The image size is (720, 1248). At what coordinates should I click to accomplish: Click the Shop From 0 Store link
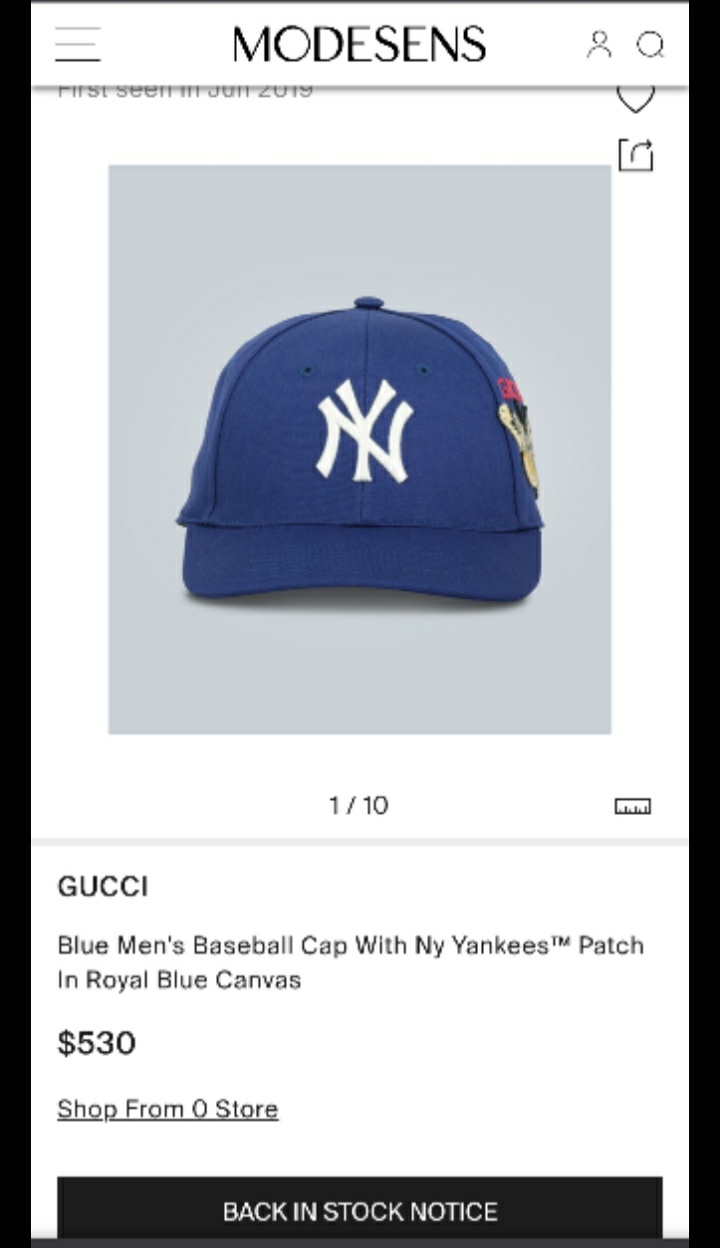click(168, 1109)
